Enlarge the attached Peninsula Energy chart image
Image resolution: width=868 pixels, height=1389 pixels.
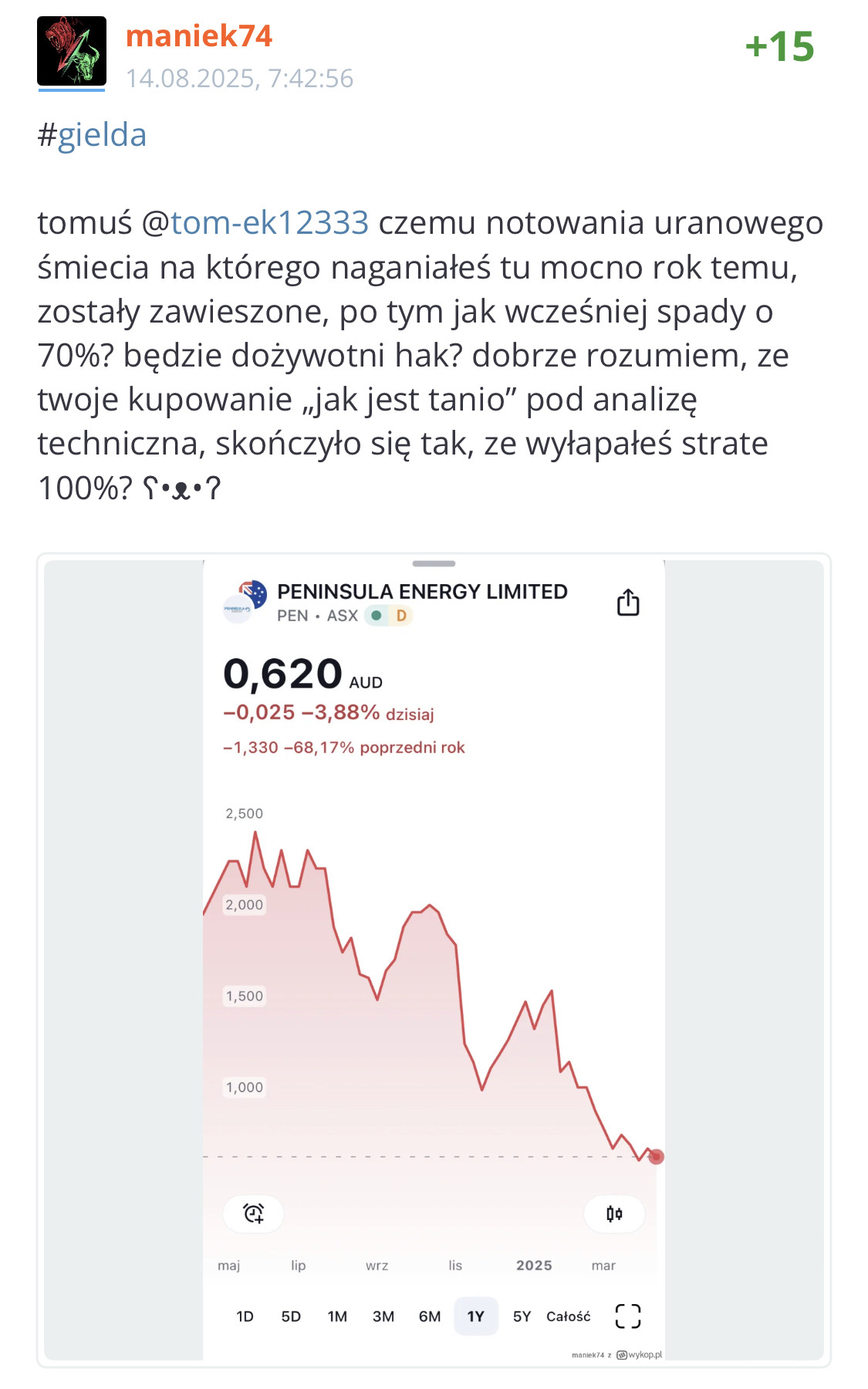tap(434, 959)
